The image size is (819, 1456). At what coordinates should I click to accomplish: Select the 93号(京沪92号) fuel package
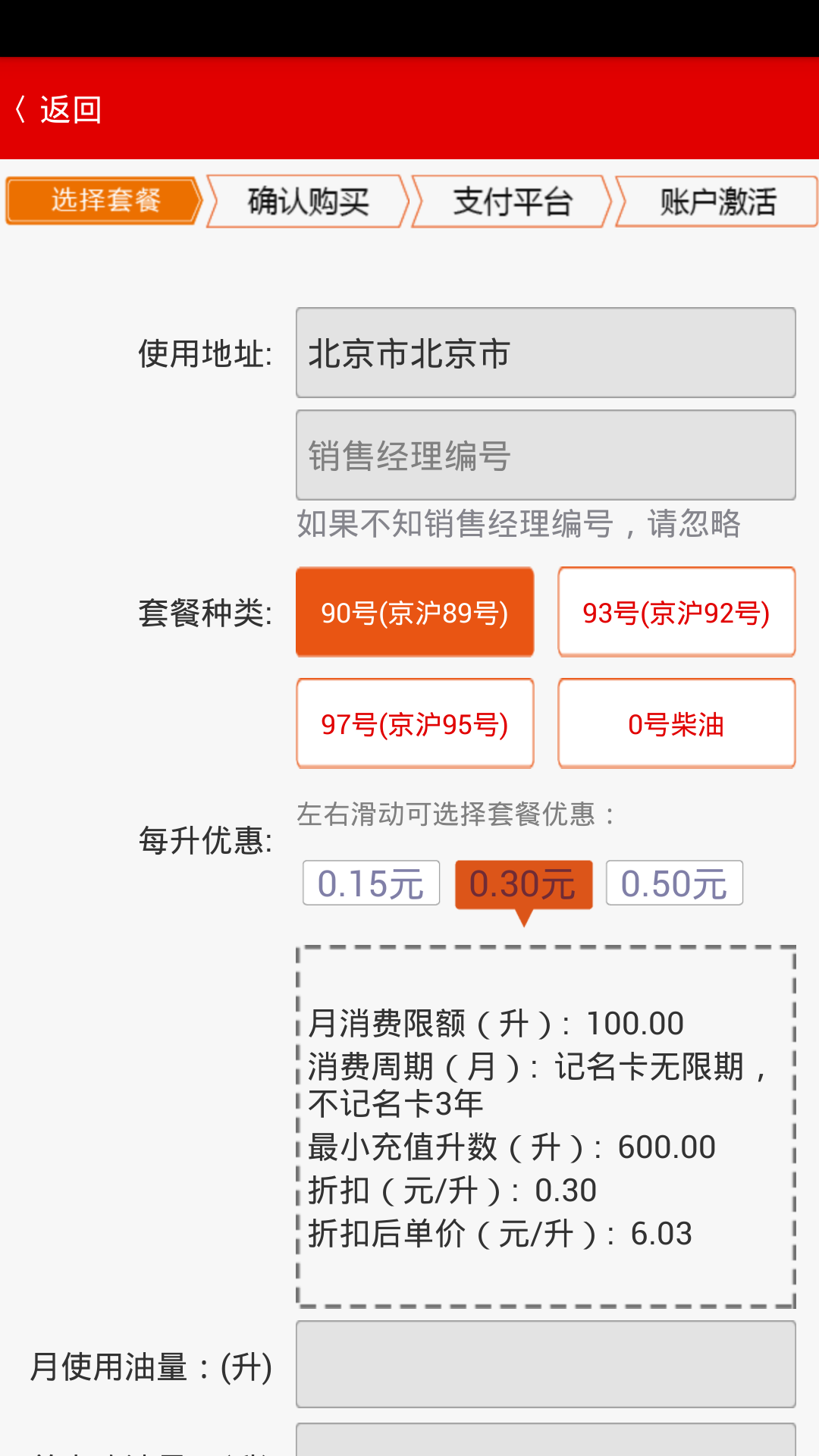[676, 612]
